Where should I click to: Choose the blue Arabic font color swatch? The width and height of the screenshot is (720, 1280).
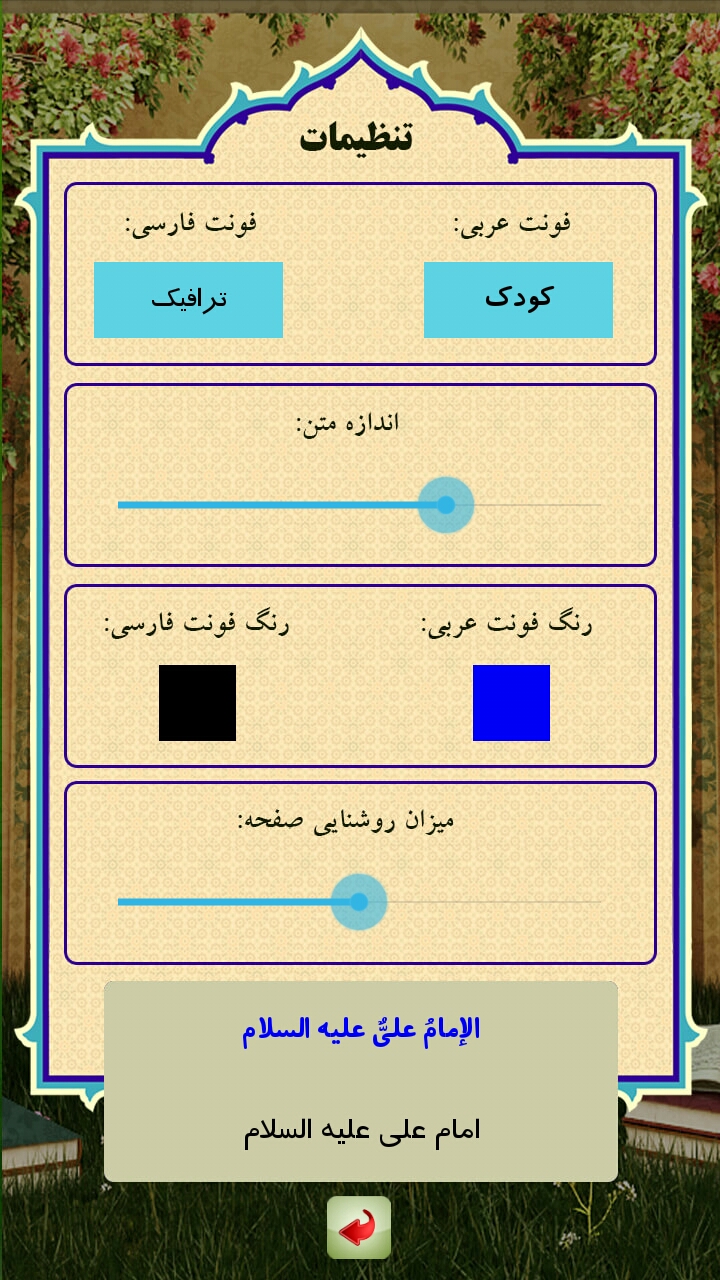(511, 703)
